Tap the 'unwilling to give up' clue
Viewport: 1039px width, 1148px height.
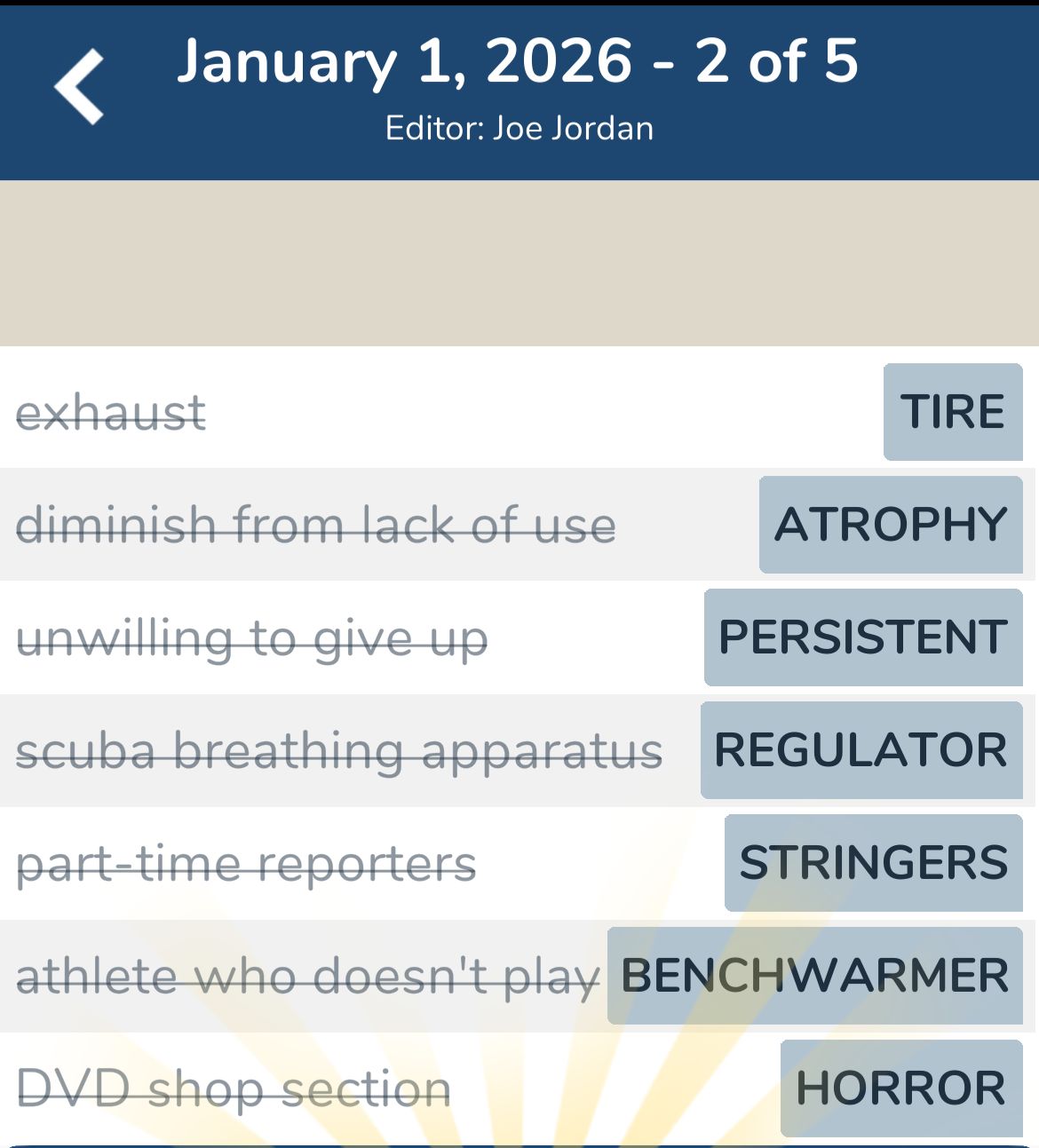click(251, 637)
